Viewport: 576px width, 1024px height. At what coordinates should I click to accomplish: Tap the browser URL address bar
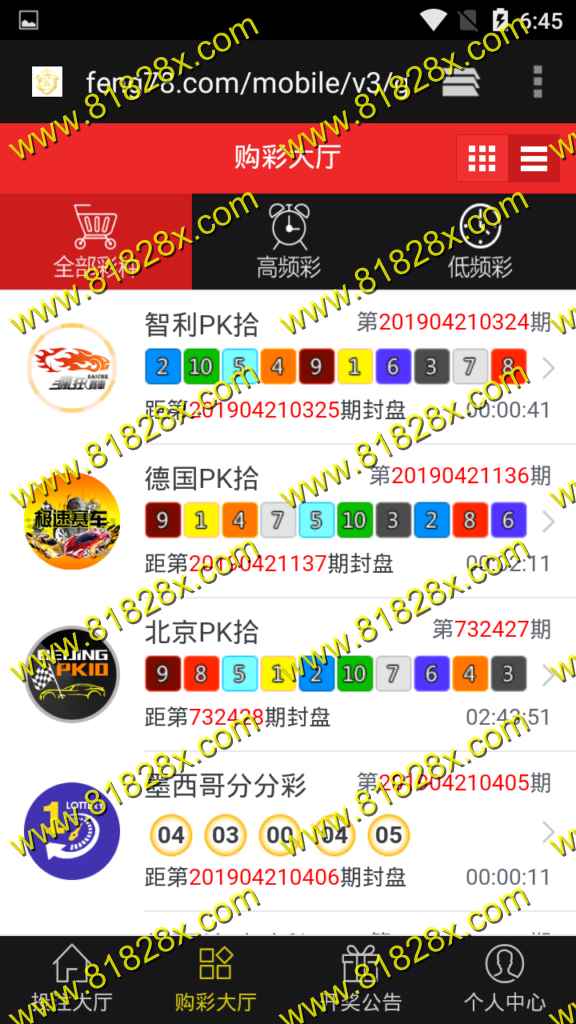click(248, 82)
